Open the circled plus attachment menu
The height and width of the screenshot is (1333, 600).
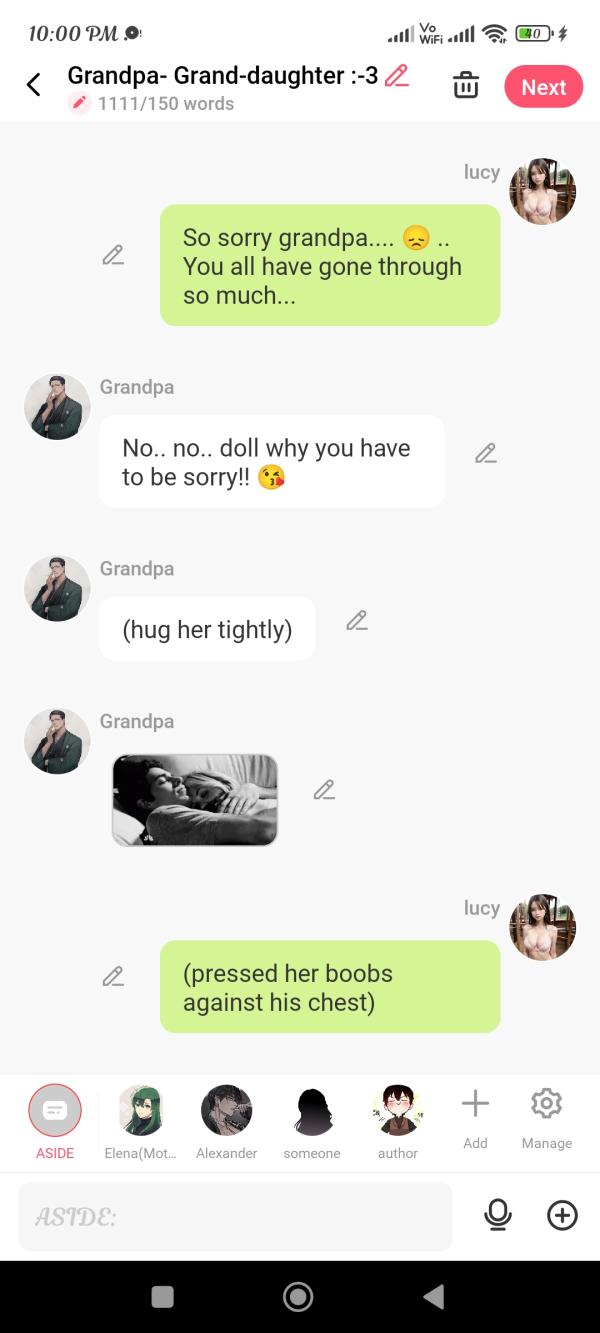tap(562, 1215)
